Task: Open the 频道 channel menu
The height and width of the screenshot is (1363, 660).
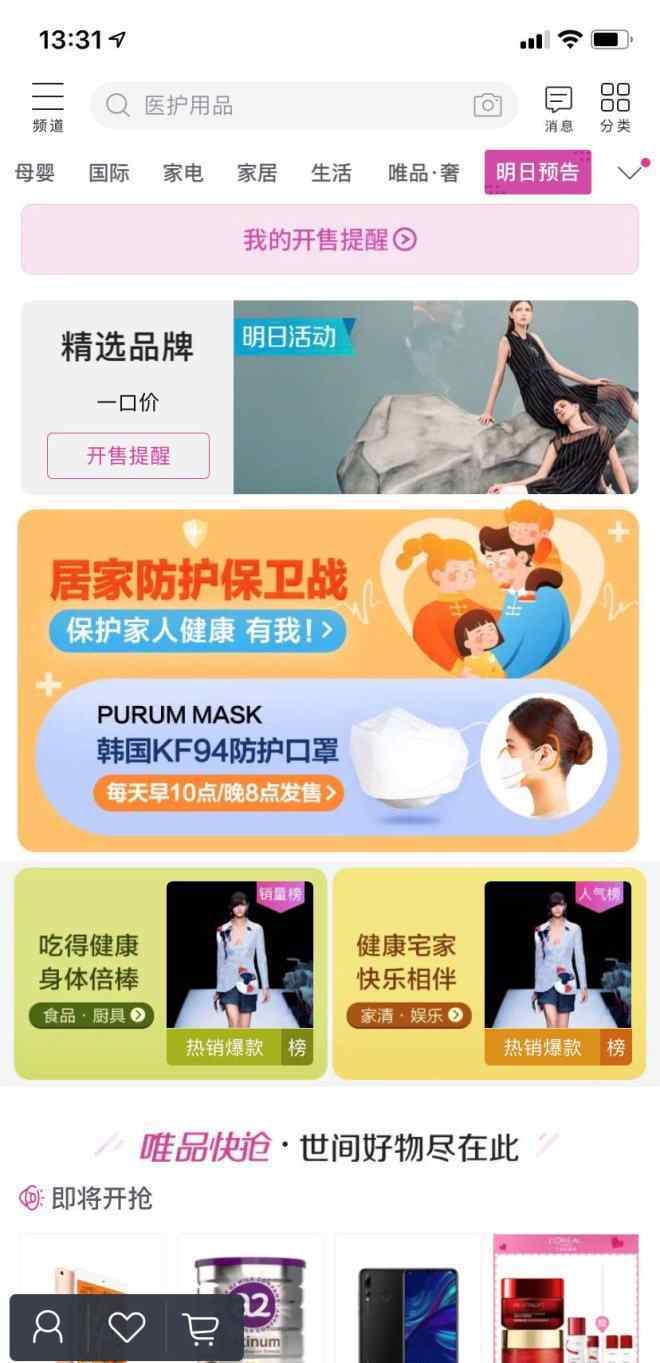Action: 47,107
